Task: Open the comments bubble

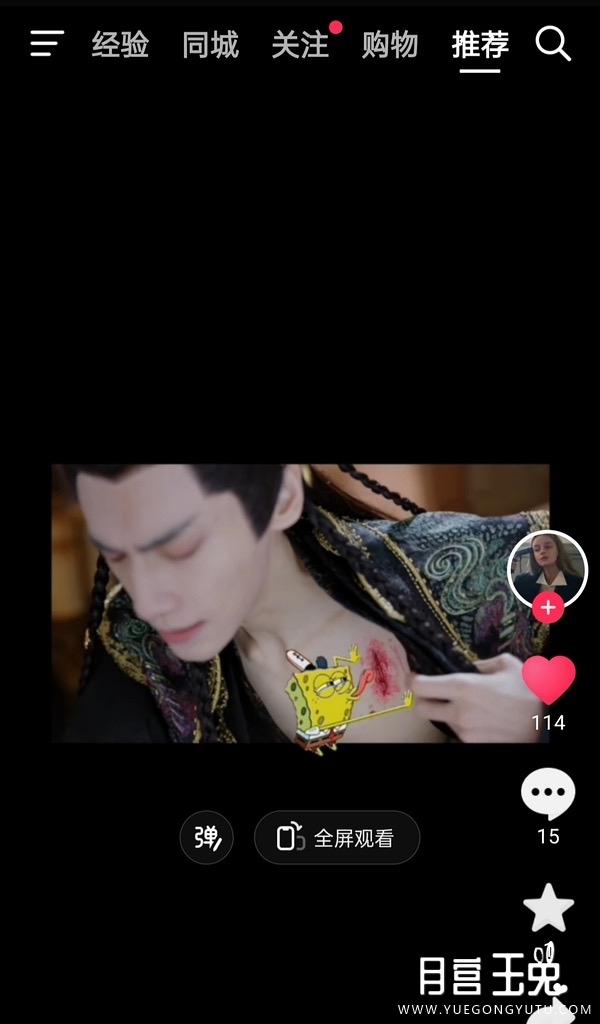Action: 548,794
